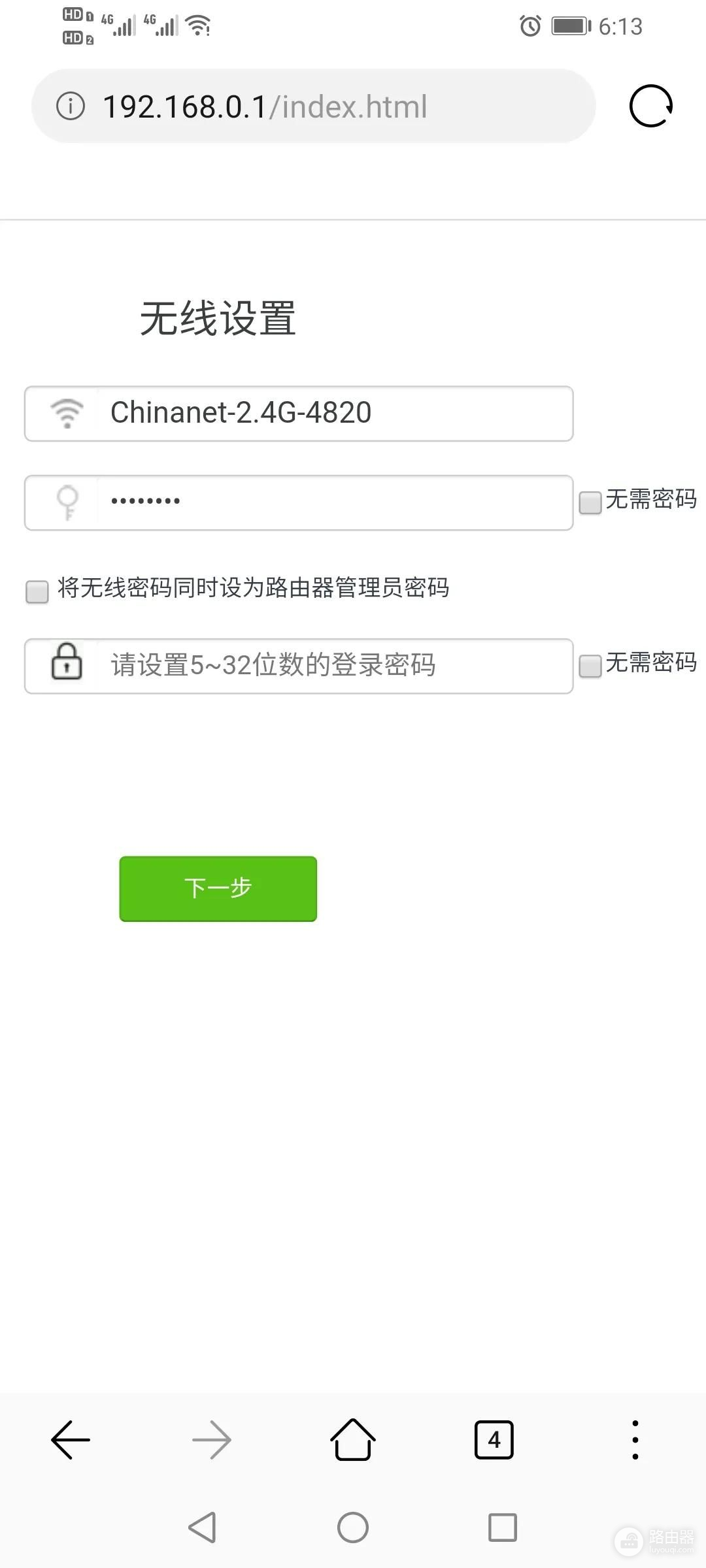Open the browser home page
Screen dimensions: 706x1568
(353, 1439)
